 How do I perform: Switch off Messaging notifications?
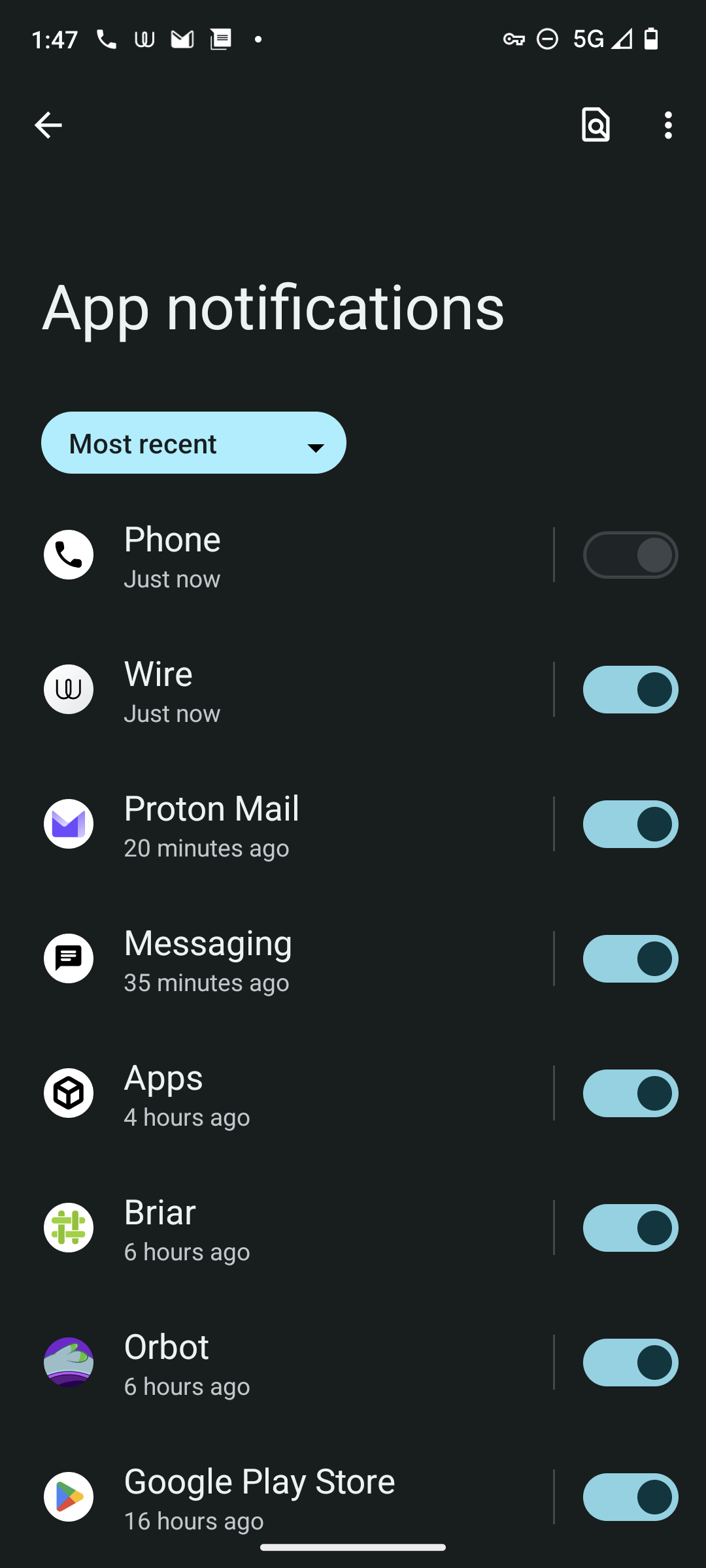coord(630,959)
